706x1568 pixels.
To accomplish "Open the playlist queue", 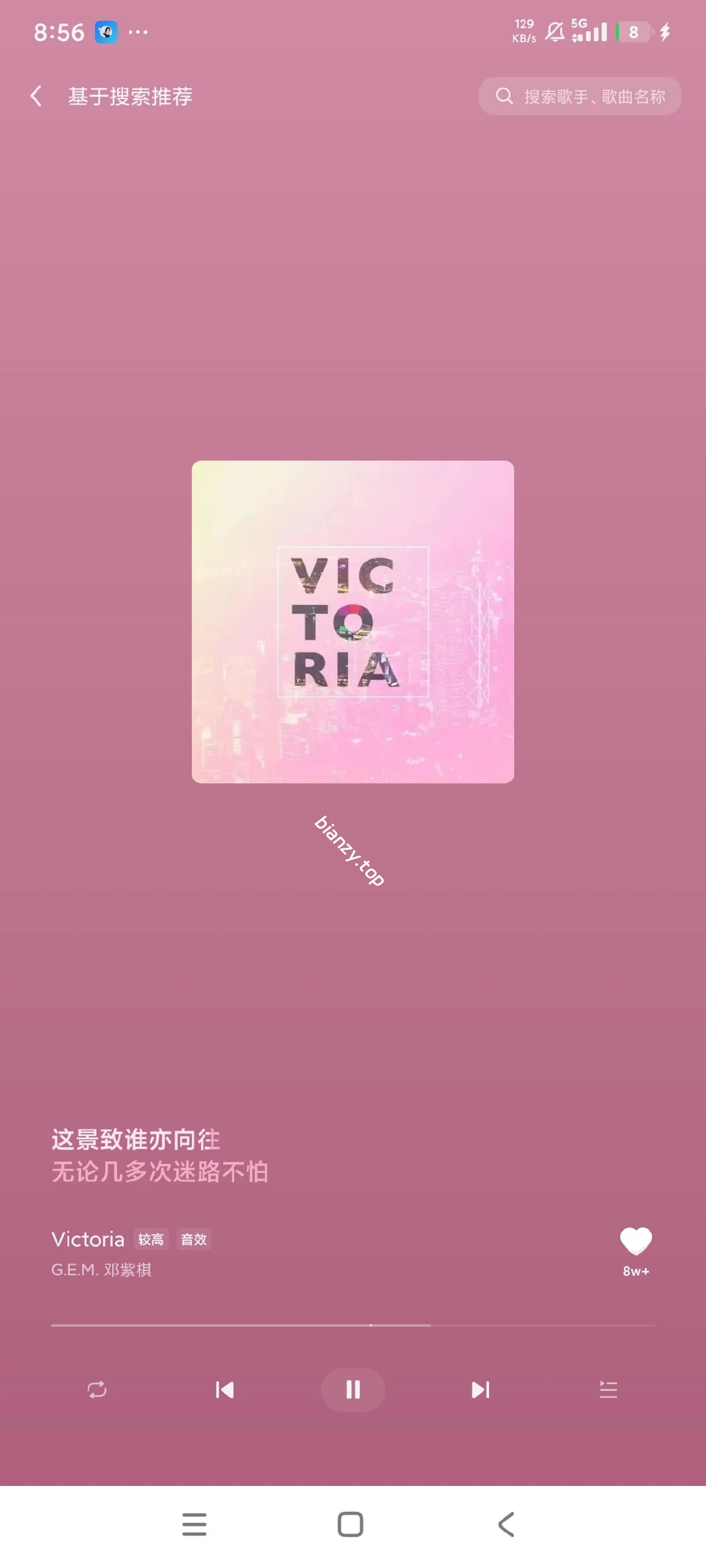I will (608, 1390).
